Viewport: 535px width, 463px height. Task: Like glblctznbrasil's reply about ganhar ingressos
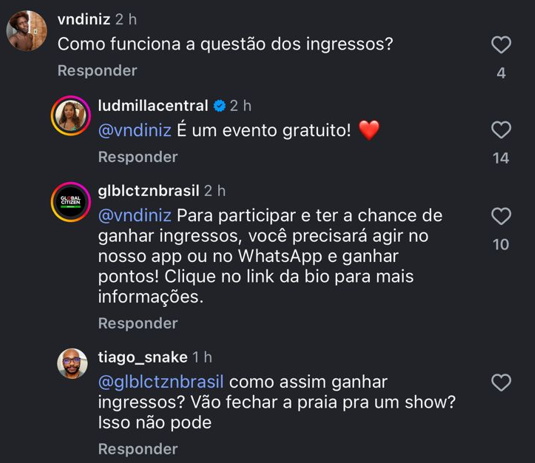pyautogui.click(x=501, y=216)
